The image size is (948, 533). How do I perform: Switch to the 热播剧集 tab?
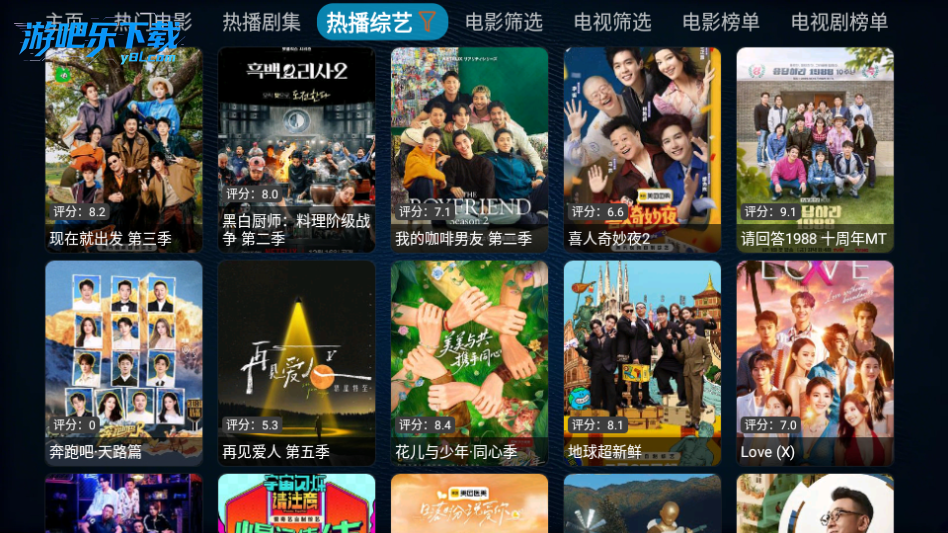click(261, 22)
